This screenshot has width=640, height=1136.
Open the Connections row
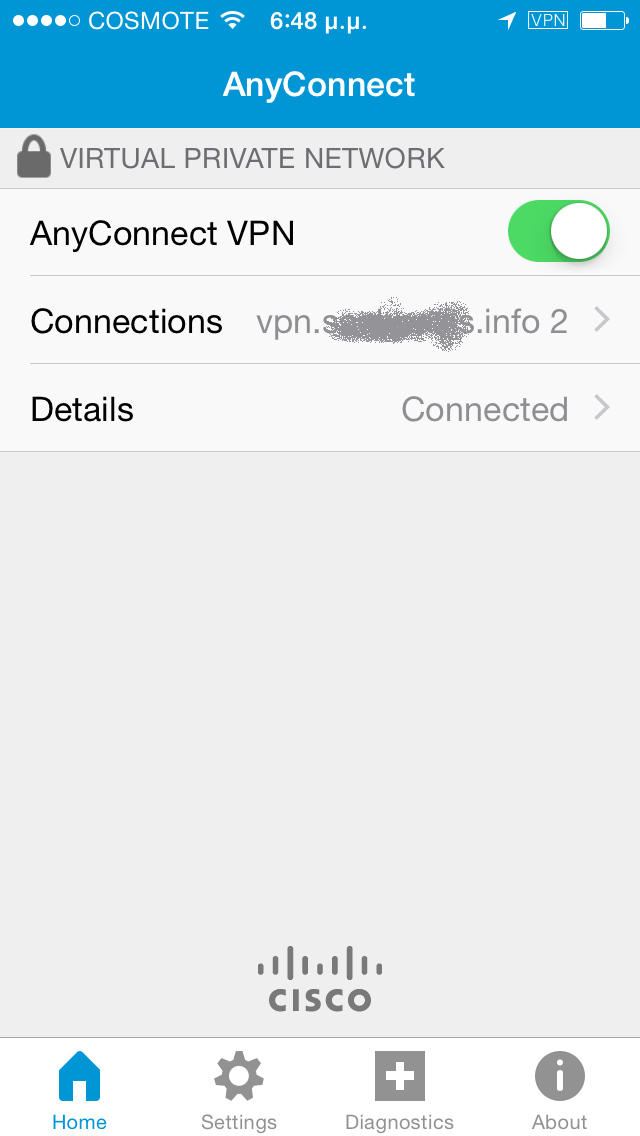tap(320, 320)
